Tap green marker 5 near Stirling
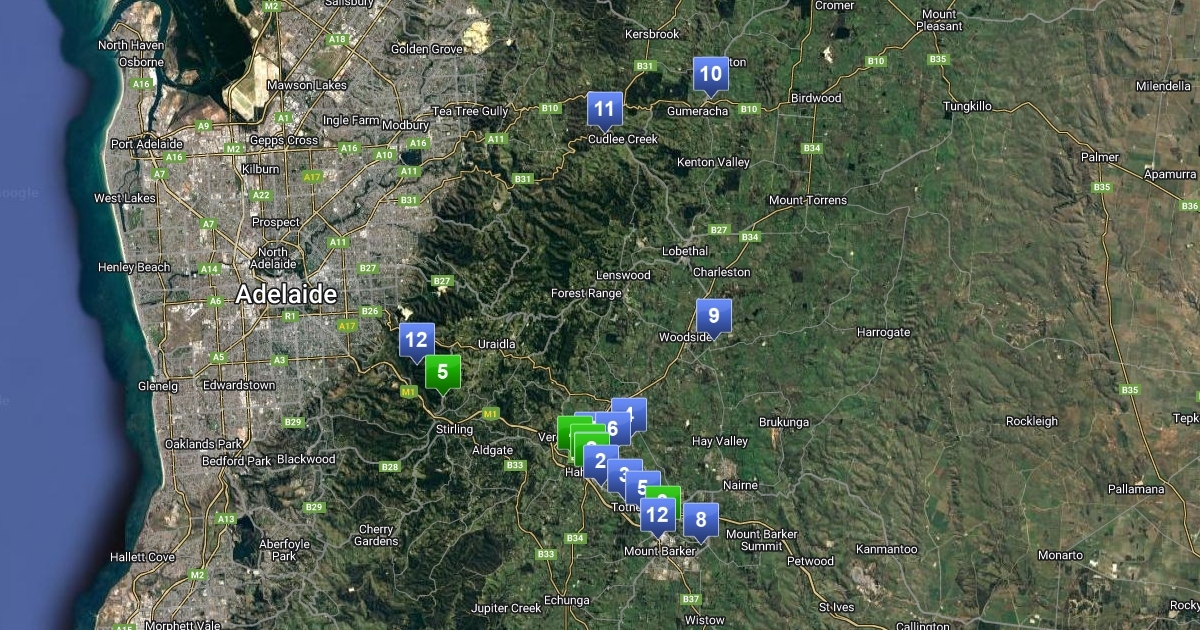 443,371
